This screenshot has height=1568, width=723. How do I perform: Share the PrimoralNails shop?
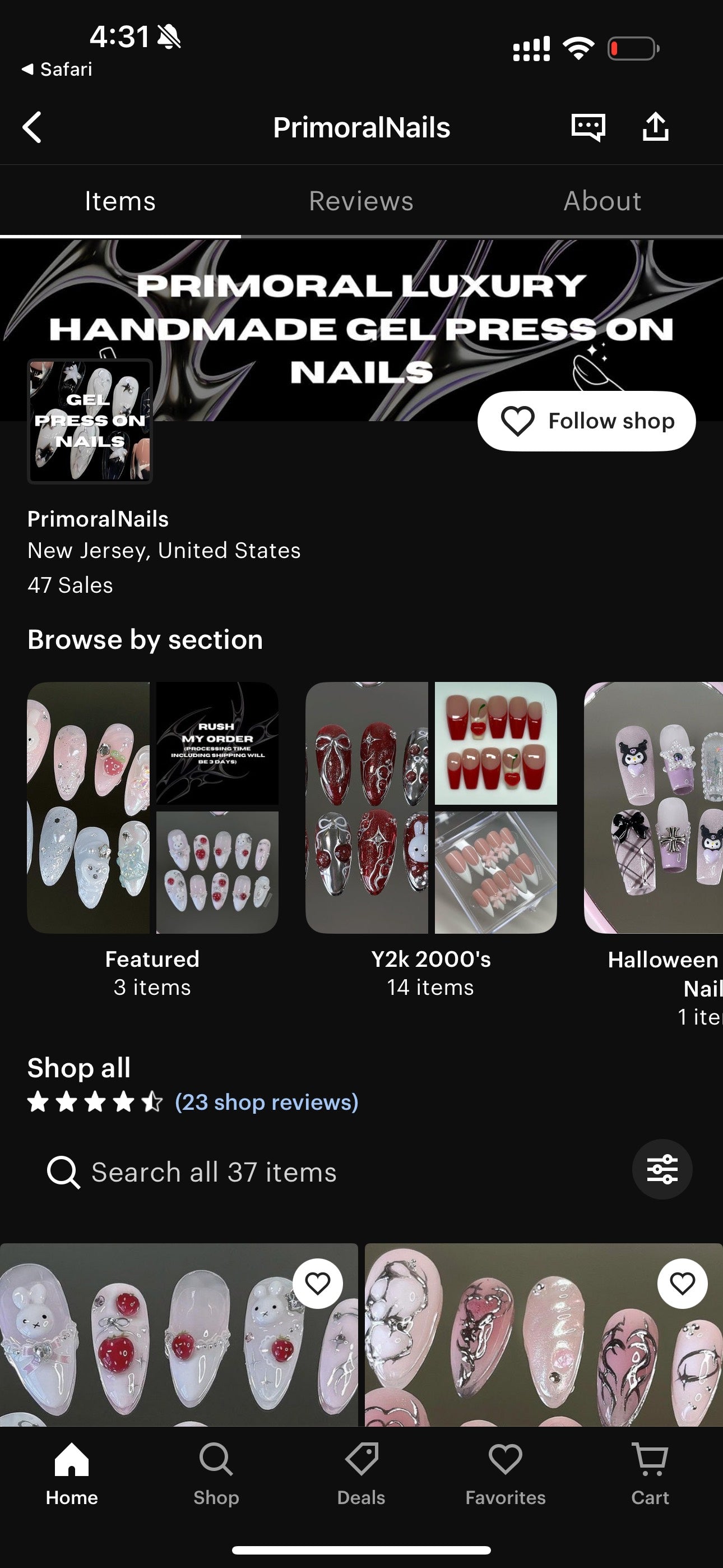coord(655,127)
